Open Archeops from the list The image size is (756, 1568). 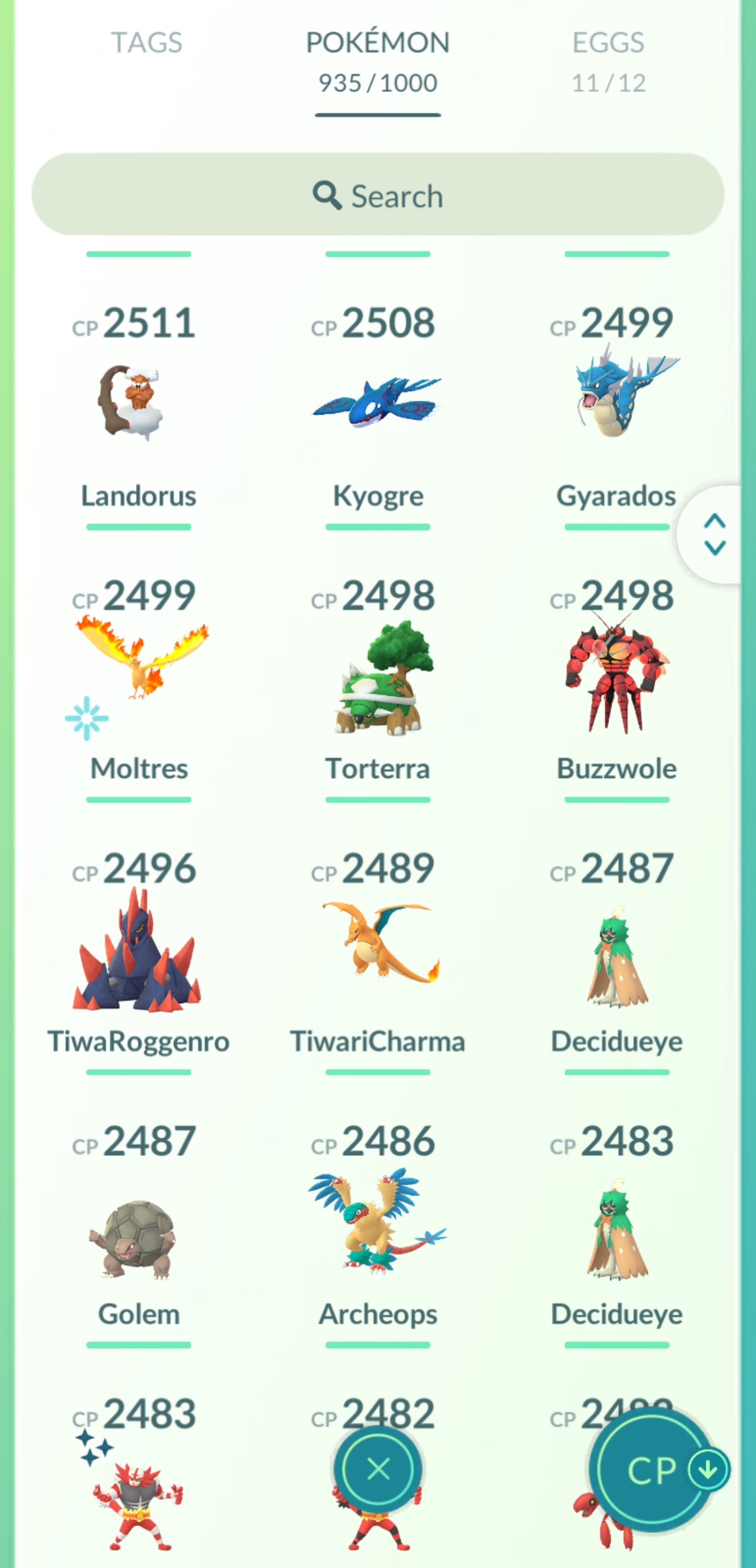click(x=377, y=1223)
